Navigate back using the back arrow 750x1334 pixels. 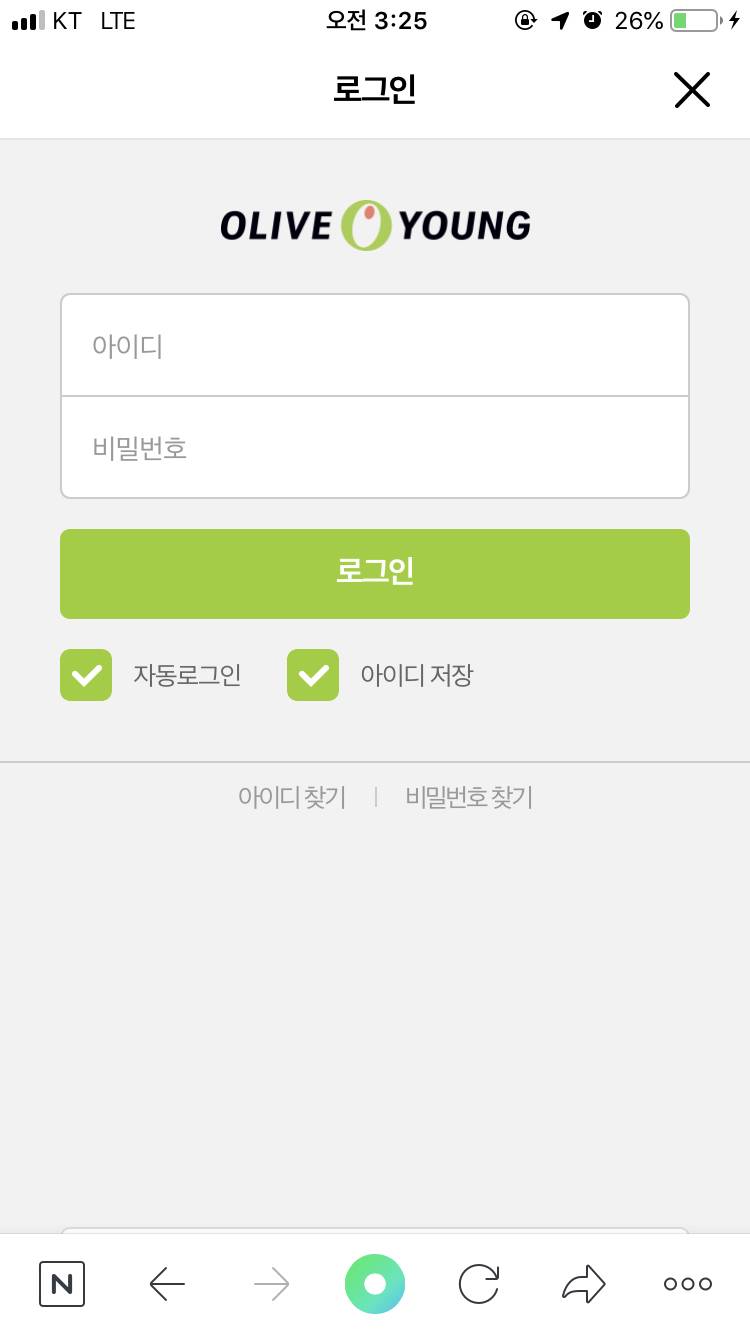(166, 1283)
